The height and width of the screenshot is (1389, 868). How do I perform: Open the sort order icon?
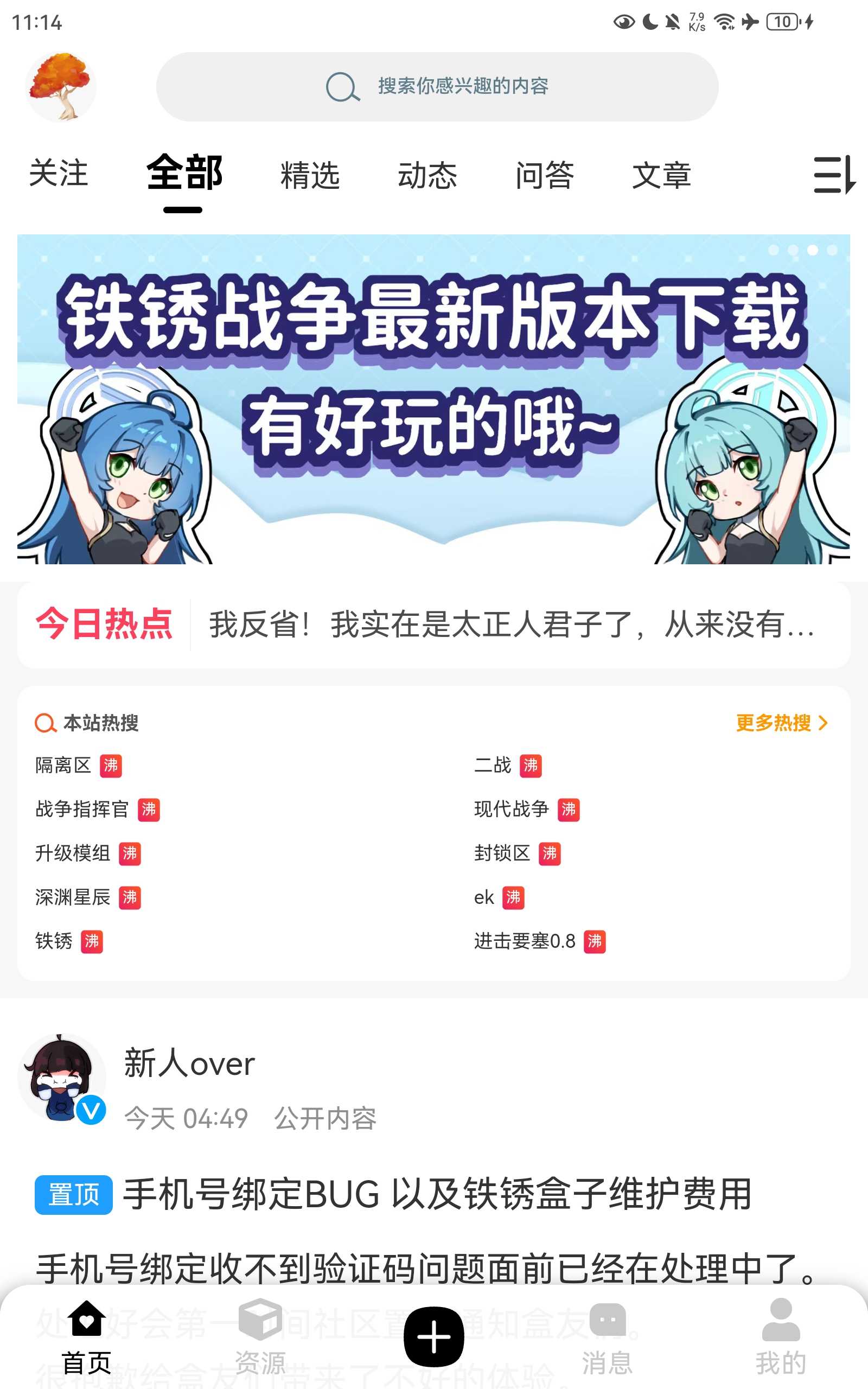pyautogui.click(x=834, y=175)
